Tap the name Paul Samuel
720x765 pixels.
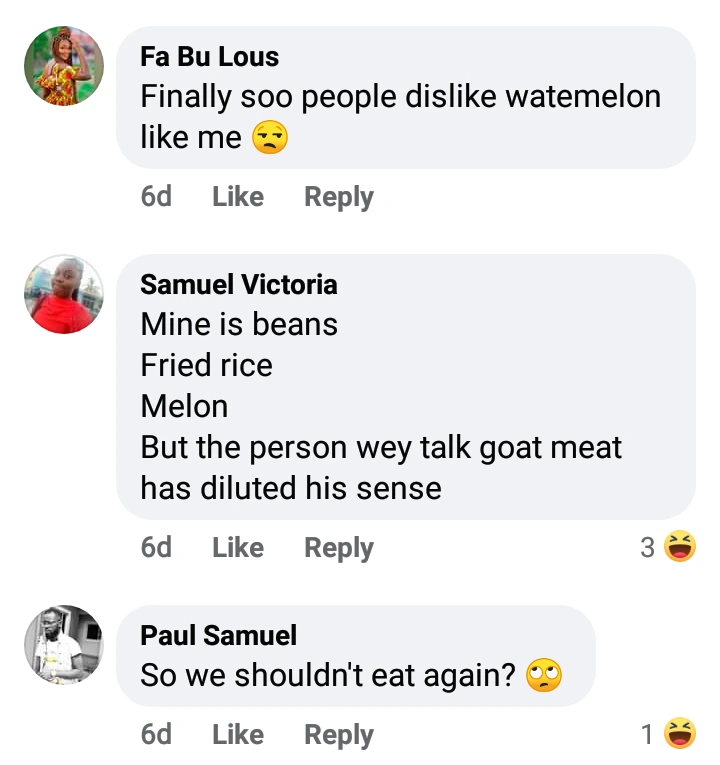(218, 635)
